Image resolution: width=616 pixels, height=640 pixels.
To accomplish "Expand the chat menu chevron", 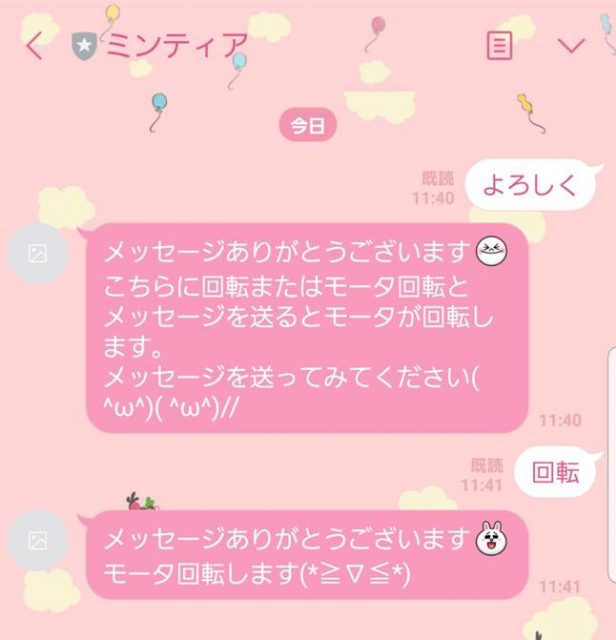I will coord(571,46).
